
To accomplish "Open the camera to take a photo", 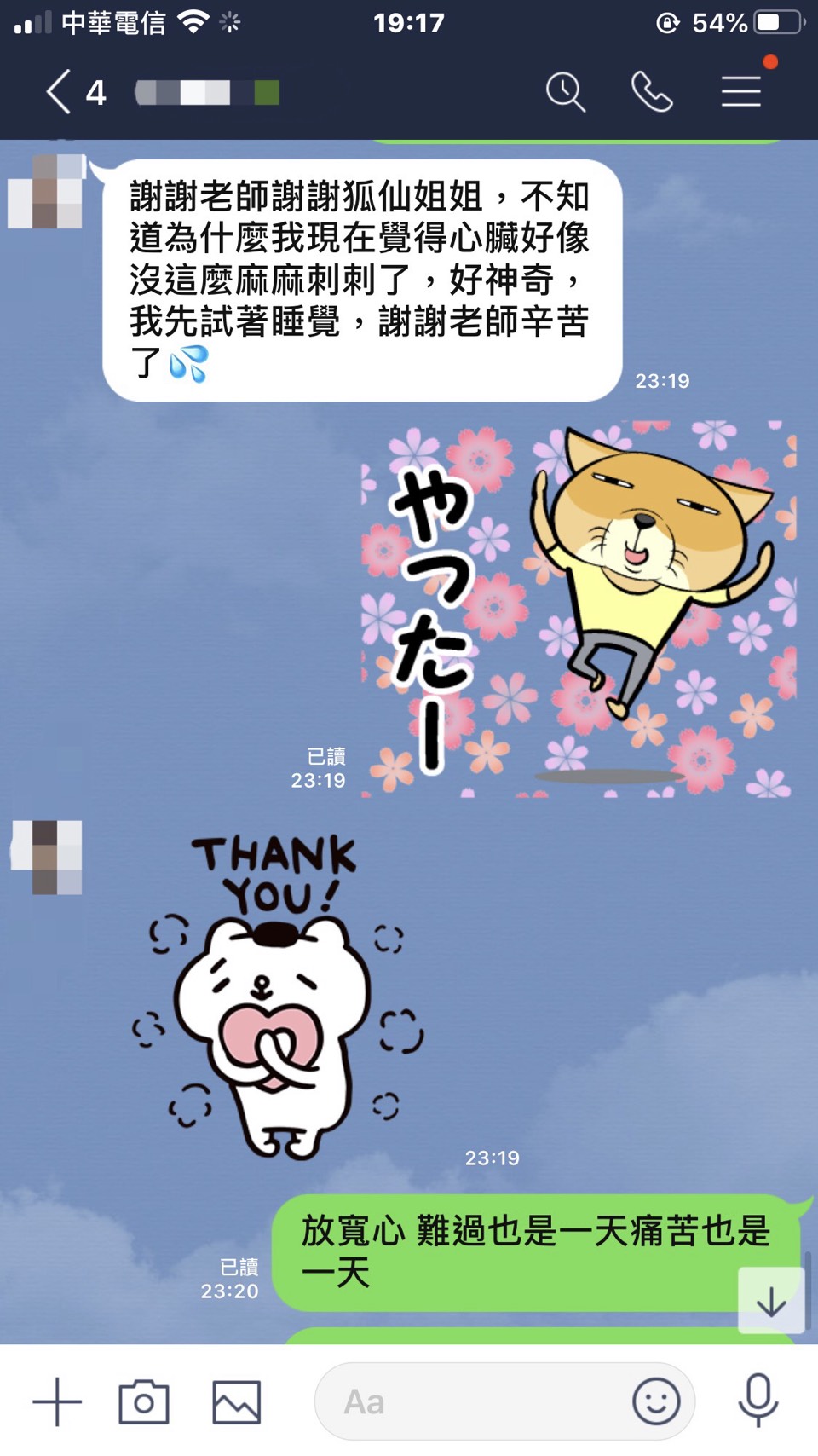I will (143, 1401).
